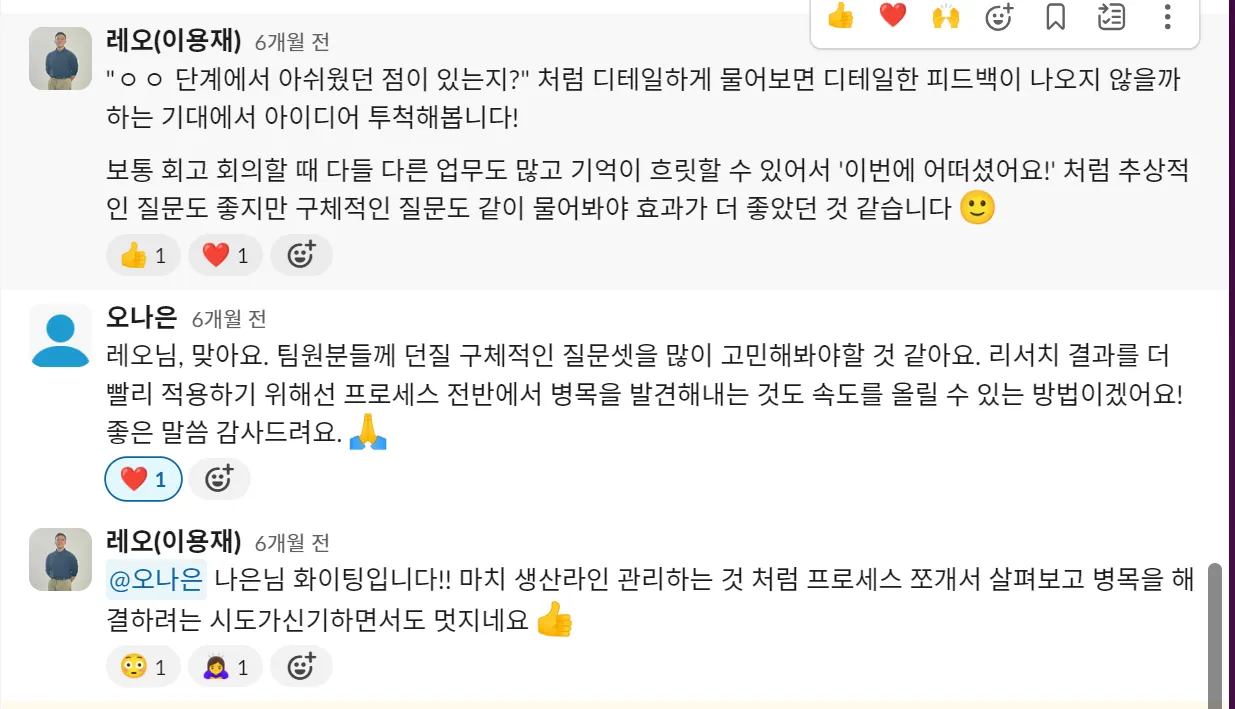Tap heart reaction on 레오's first message
This screenshot has width=1235, height=709.
225,256
